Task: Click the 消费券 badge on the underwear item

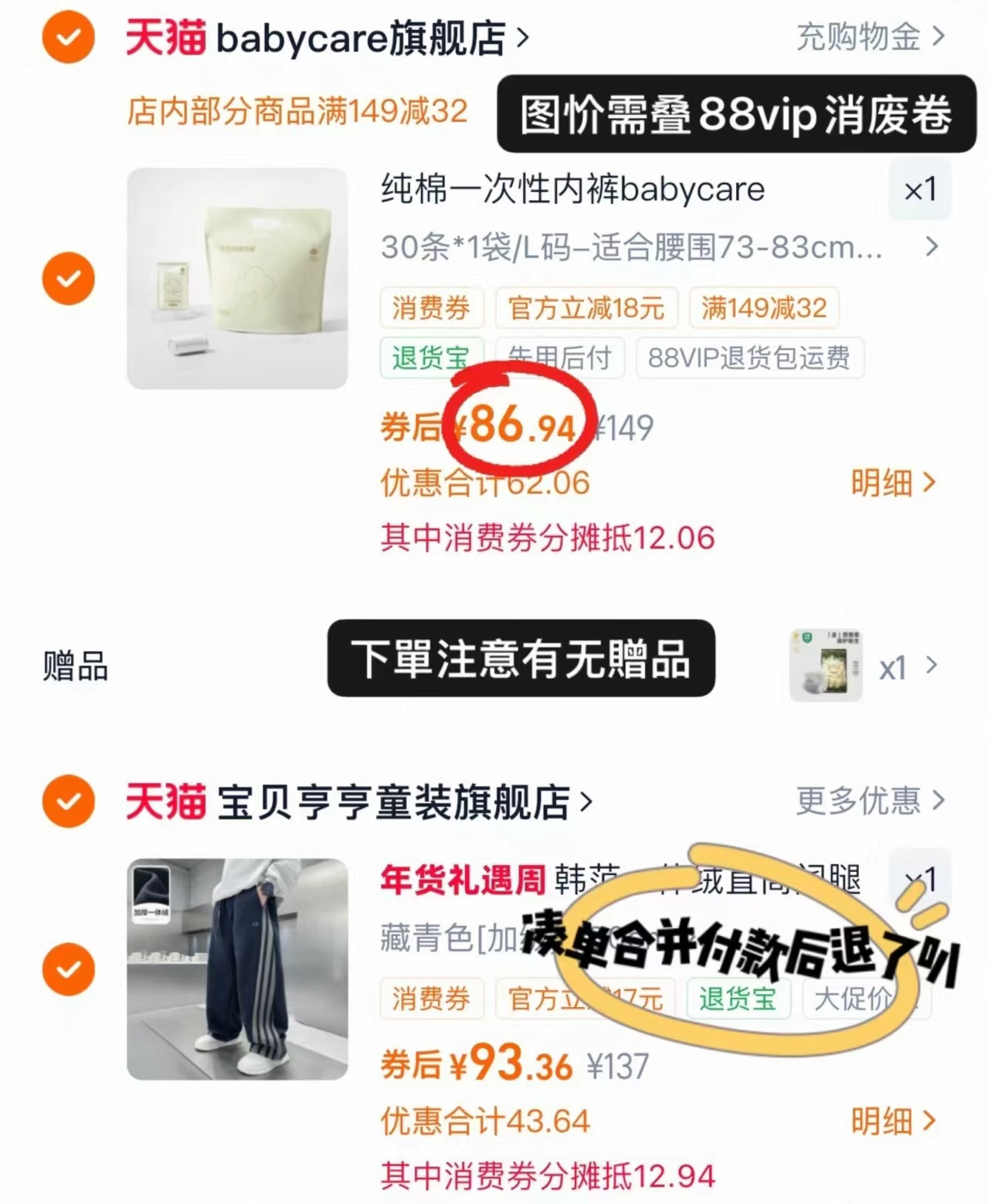Action: point(431,308)
